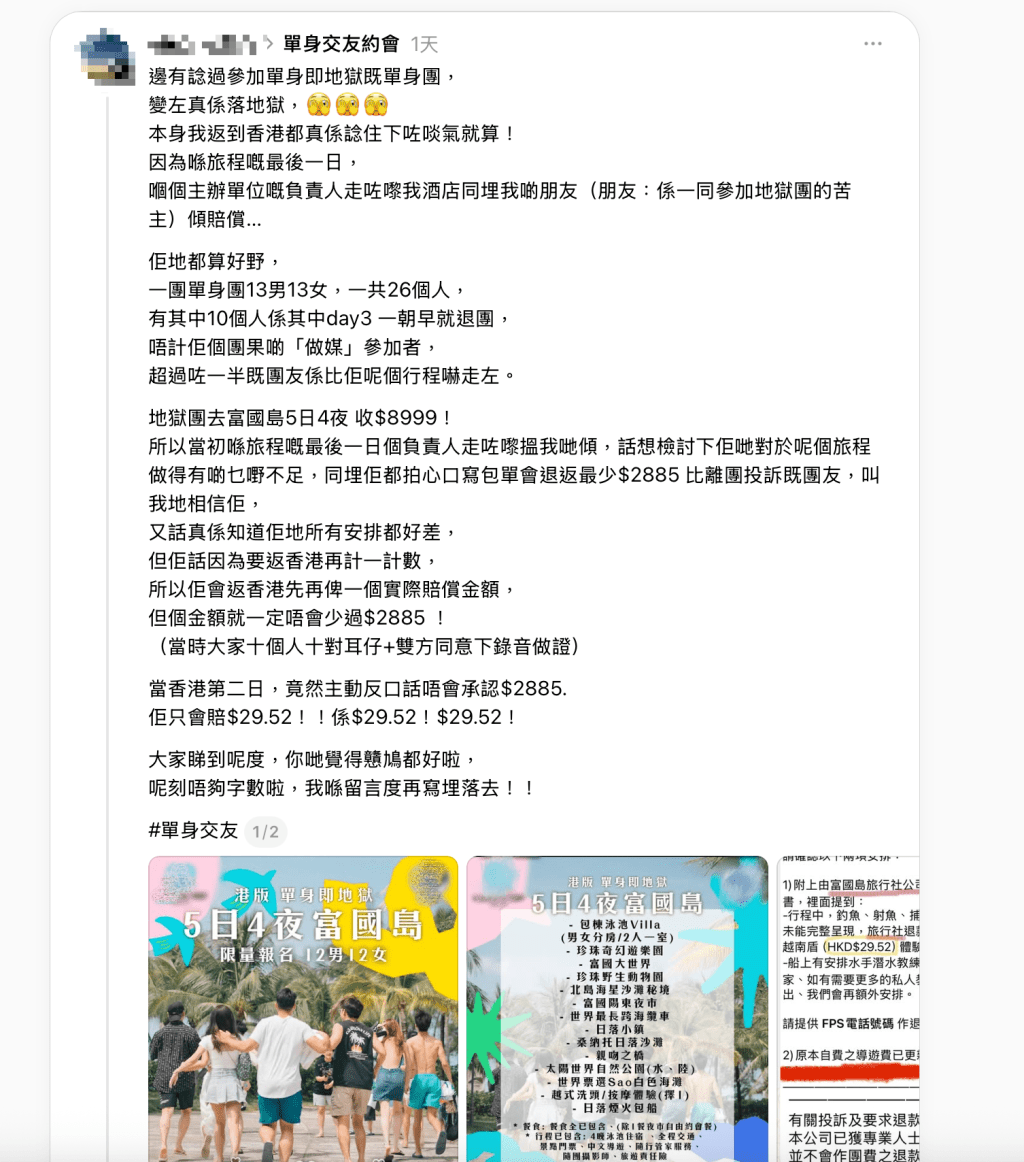The height and width of the screenshot is (1162, 1024).
Task: Open the post's three-dot overflow menu
Action: coord(873,44)
